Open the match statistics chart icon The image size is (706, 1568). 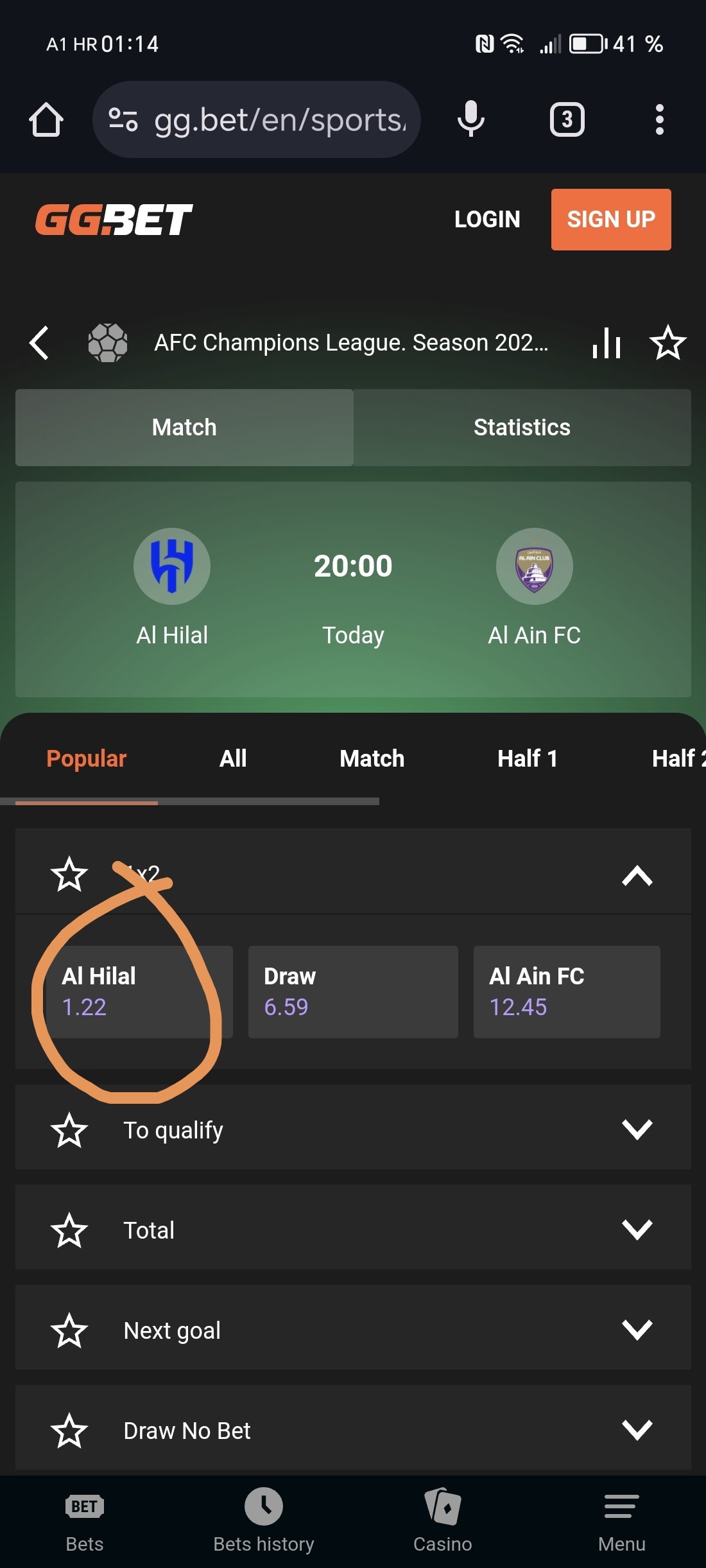coord(606,343)
